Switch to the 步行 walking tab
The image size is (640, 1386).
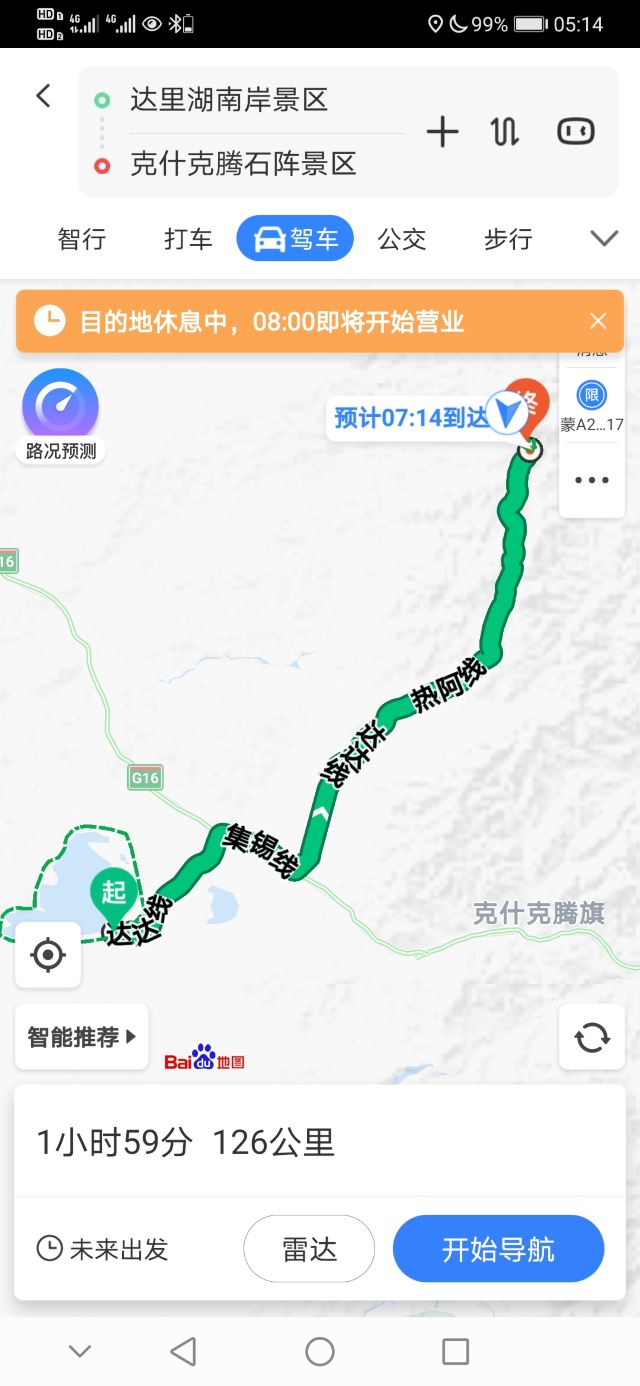click(x=508, y=239)
